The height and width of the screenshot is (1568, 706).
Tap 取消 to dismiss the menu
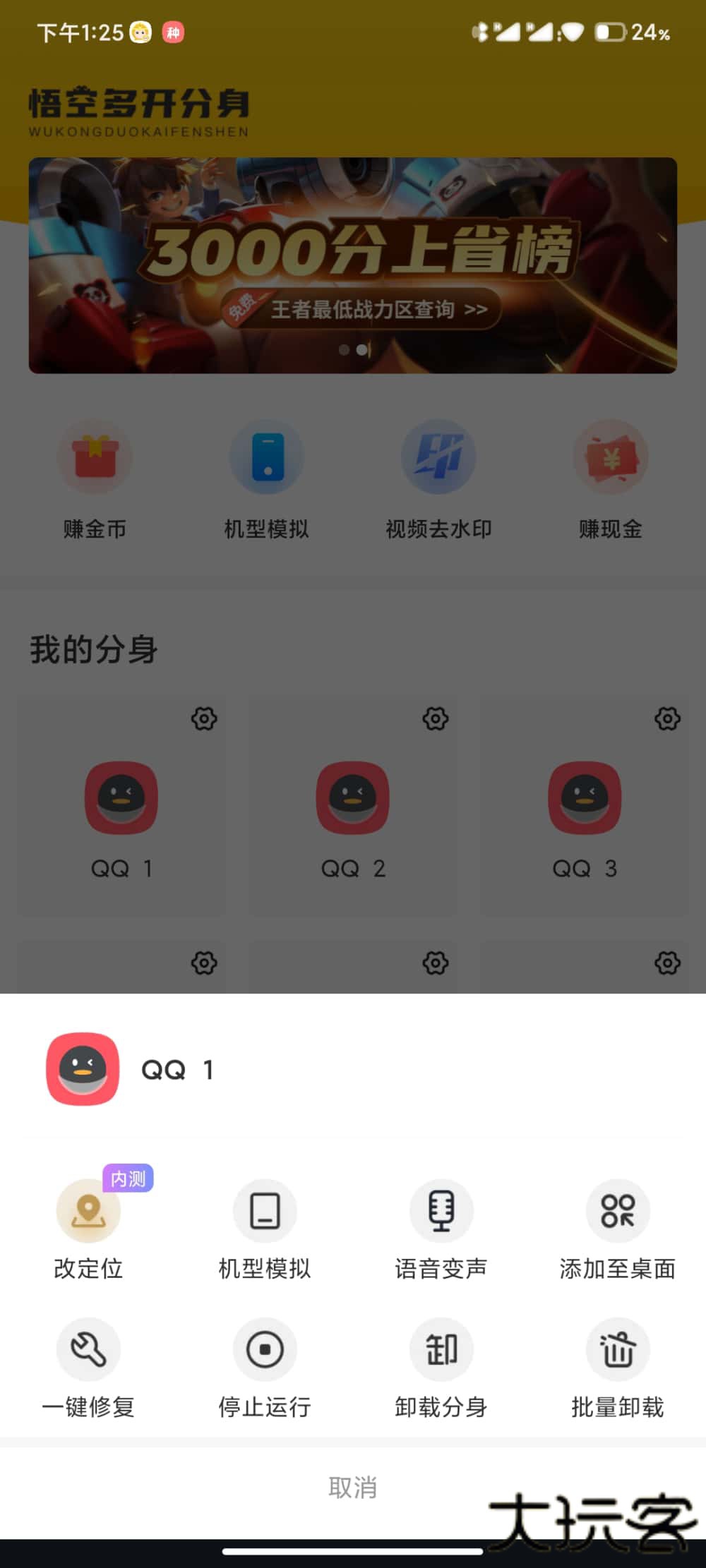click(353, 1488)
